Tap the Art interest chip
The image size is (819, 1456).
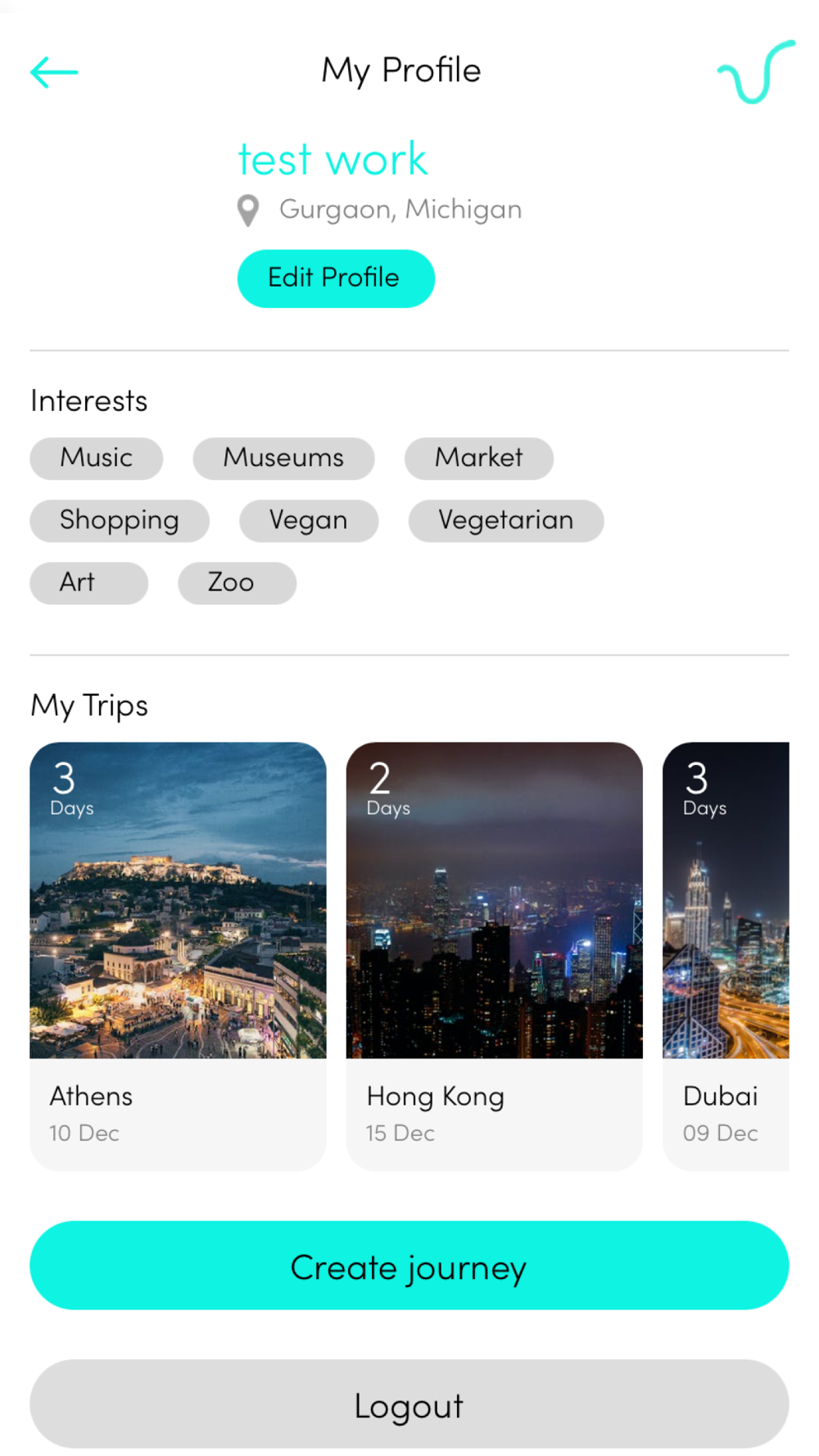pos(88,583)
